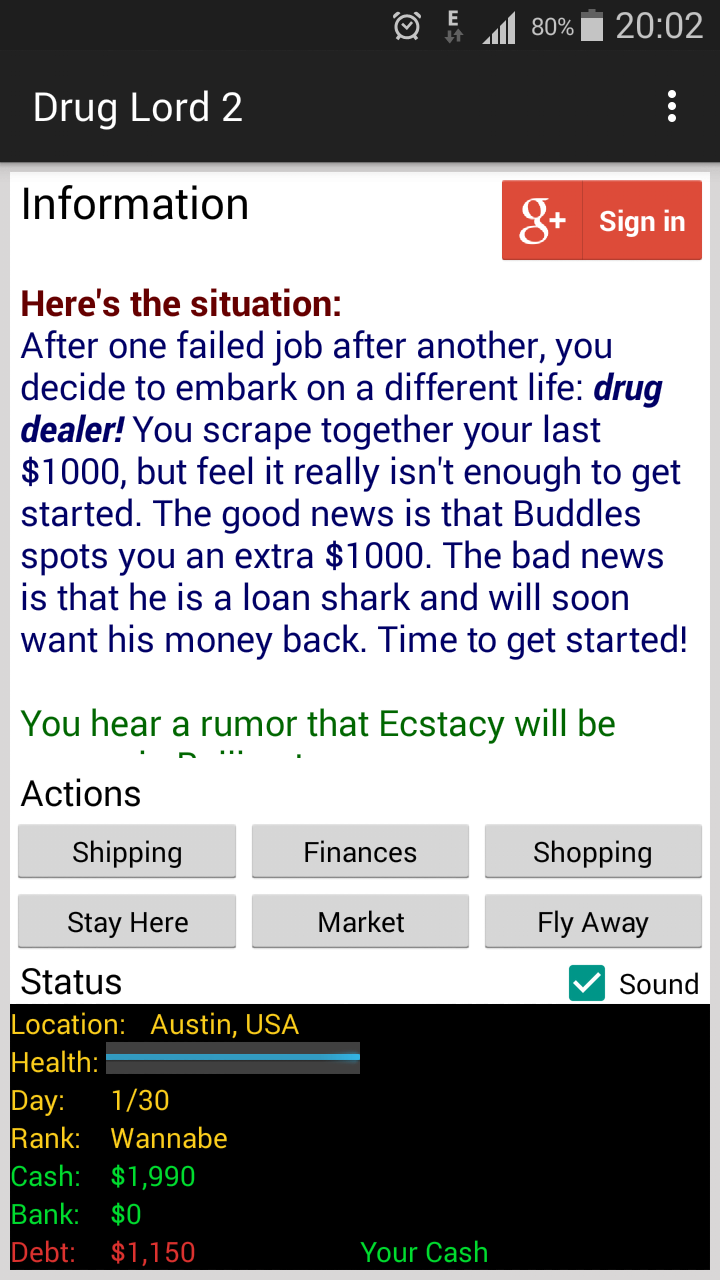The width and height of the screenshot is (720, 1280).
Task: Open Finances
Action: click(x=360, y=852)
